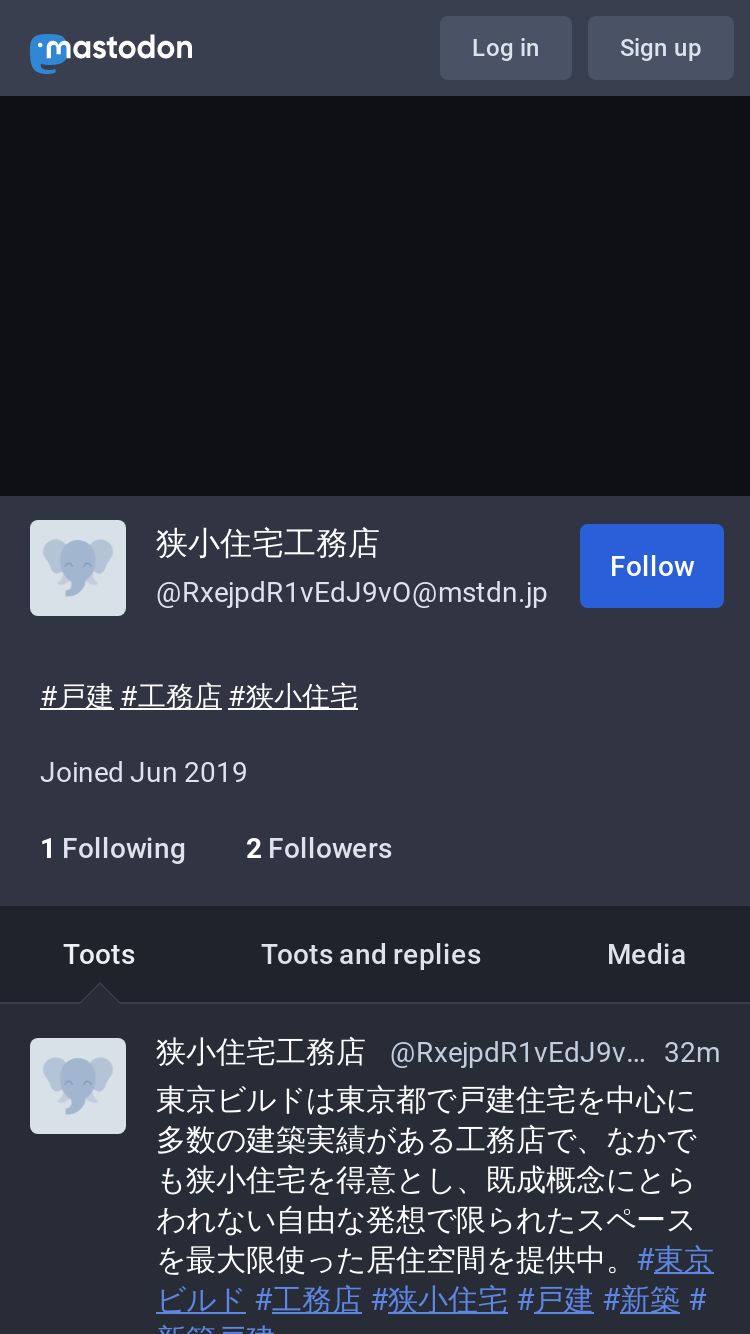This screenshot has height=1334, width=750.
Task: Select the Toots tab
Action: (x=99, y=954)
